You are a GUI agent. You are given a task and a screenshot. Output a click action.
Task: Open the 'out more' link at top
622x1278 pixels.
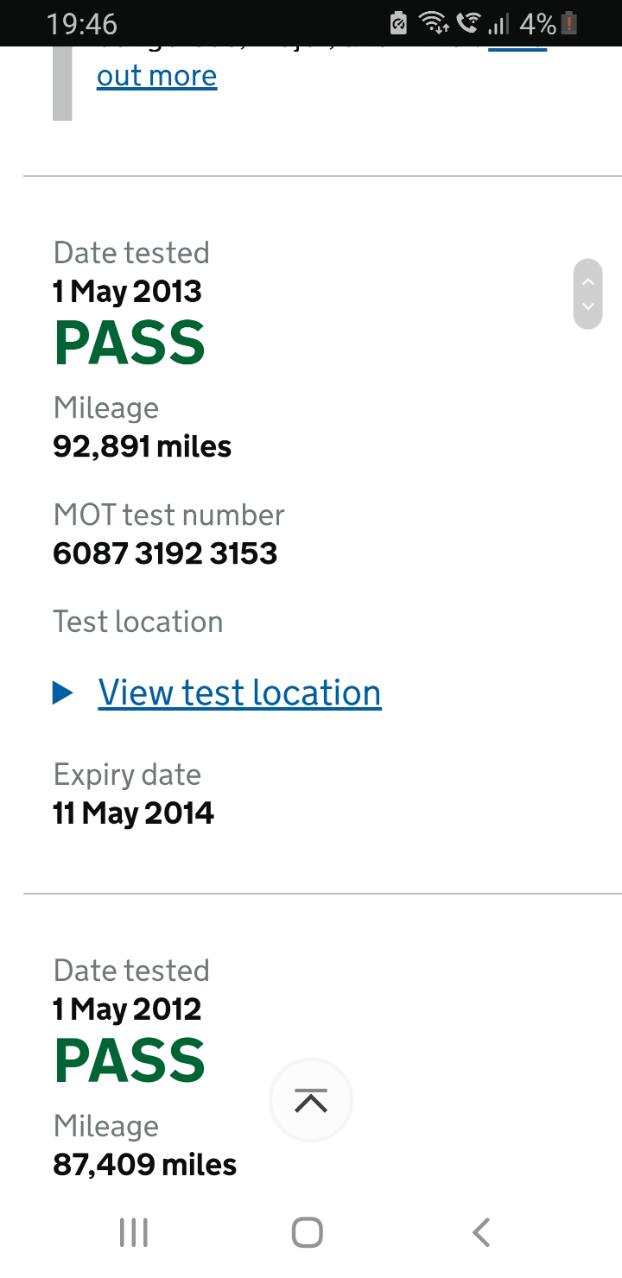click(156, 76)
